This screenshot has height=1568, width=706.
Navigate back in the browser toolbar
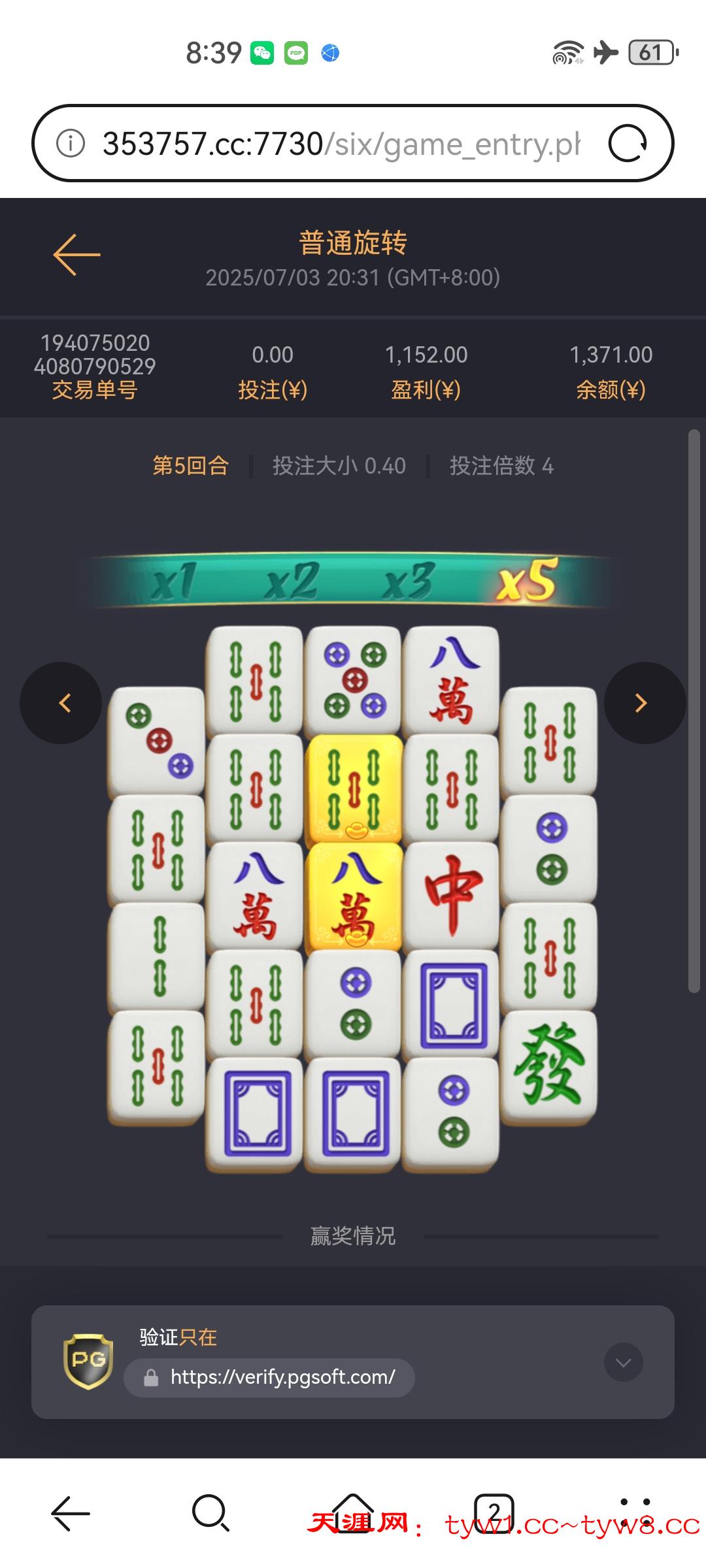[x=71, y=1512]
